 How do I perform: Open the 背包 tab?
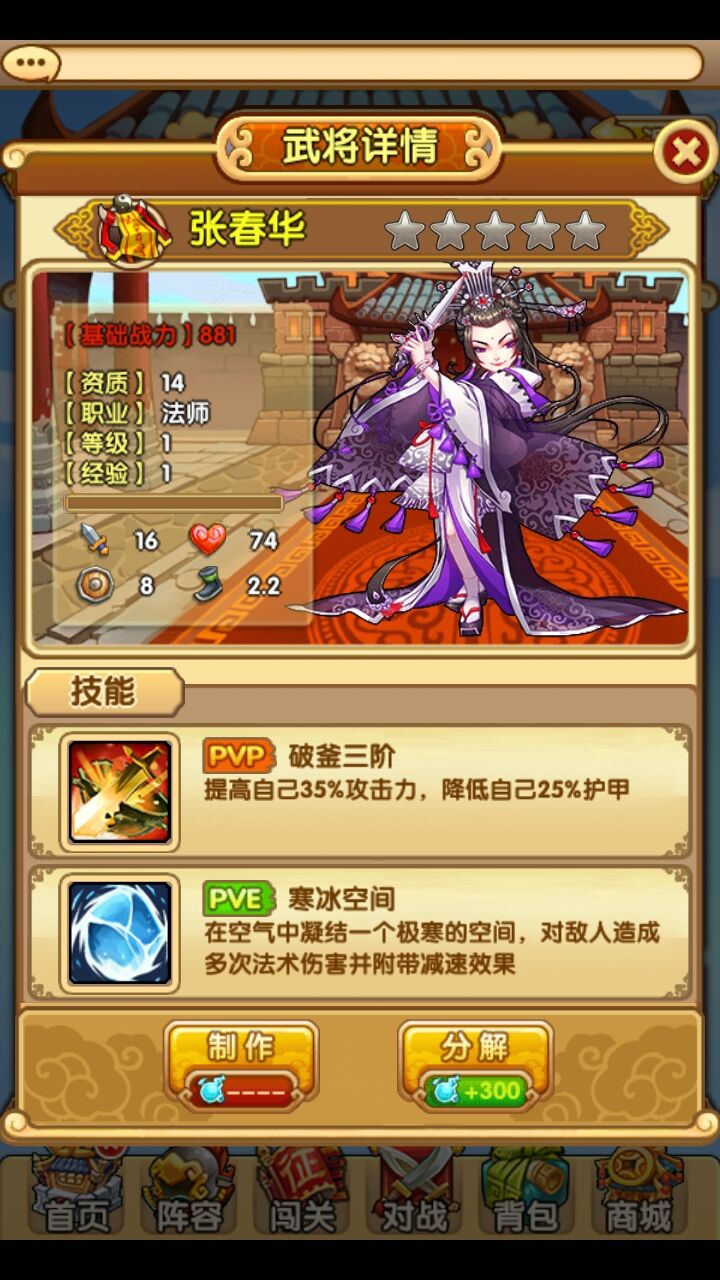tap(528, 1194)
